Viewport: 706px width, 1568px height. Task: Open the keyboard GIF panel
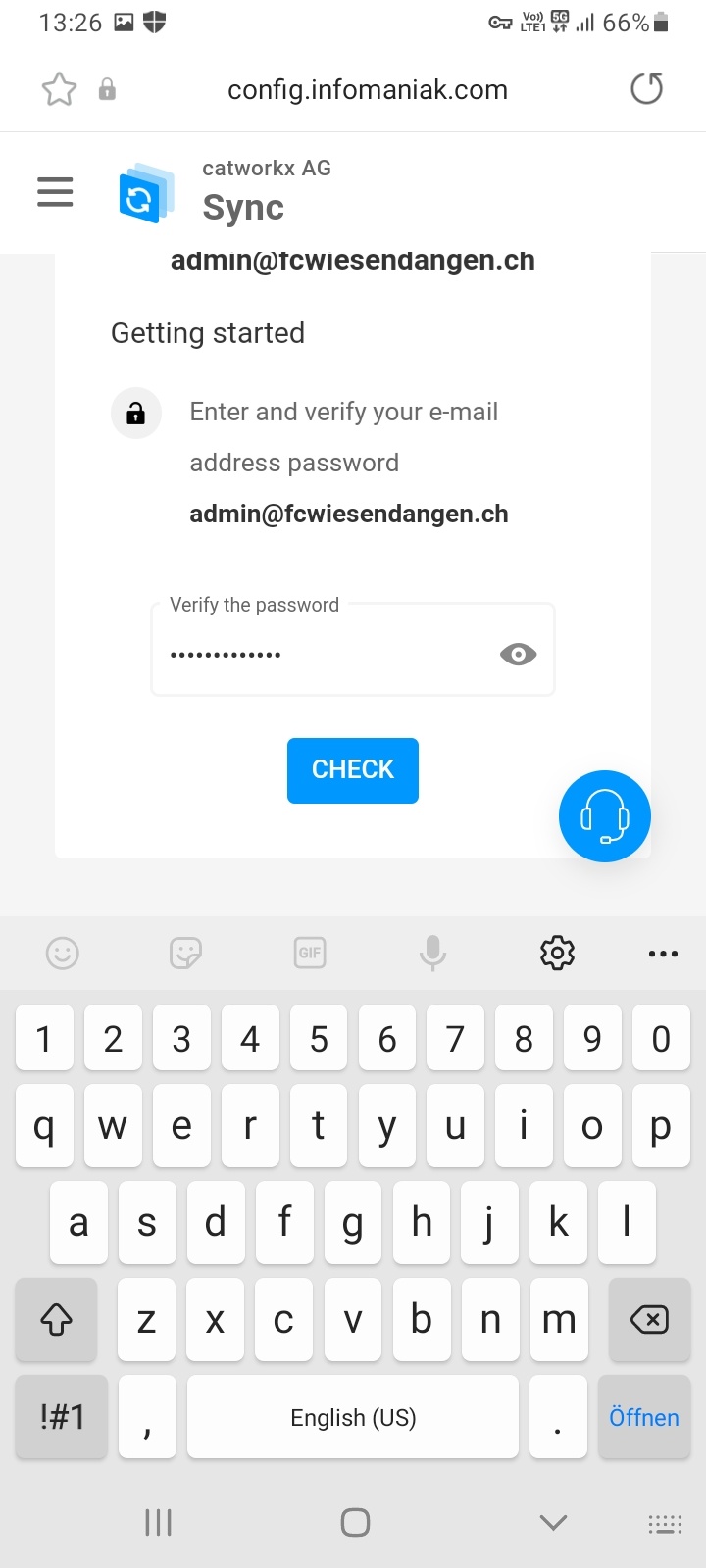point(310,953)
